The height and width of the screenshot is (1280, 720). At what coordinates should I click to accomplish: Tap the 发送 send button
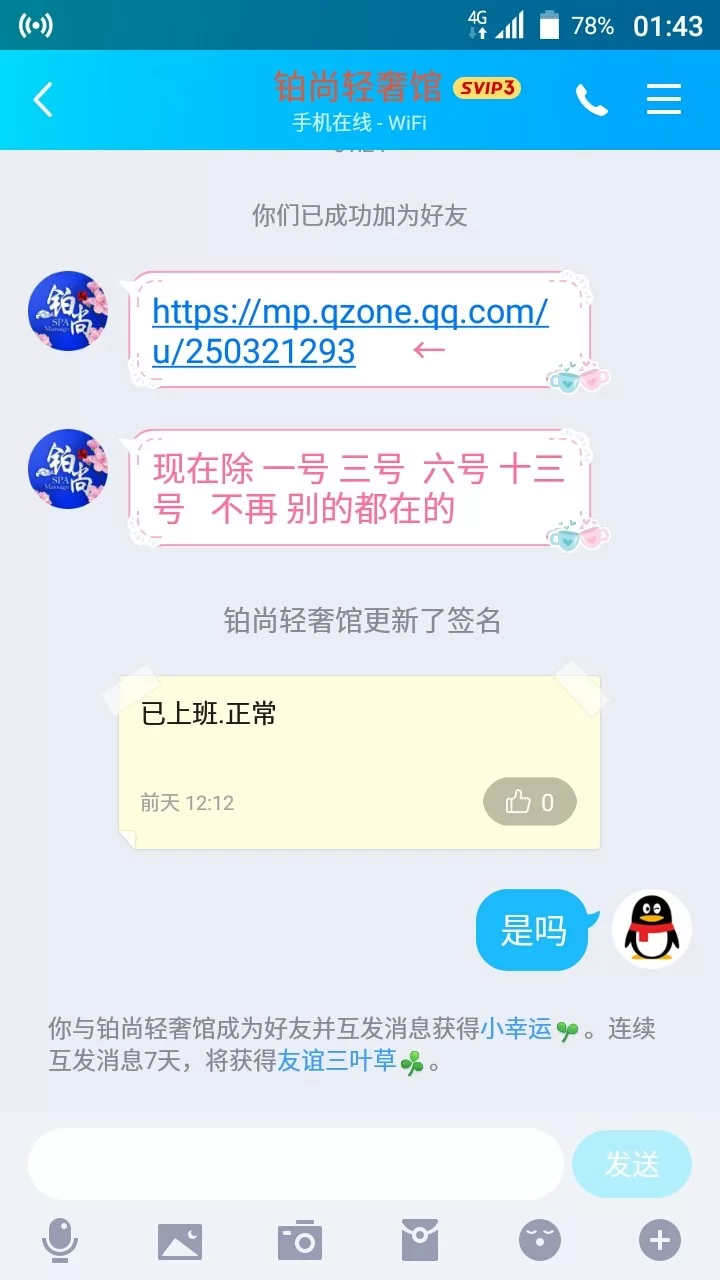coord(632,1164)
